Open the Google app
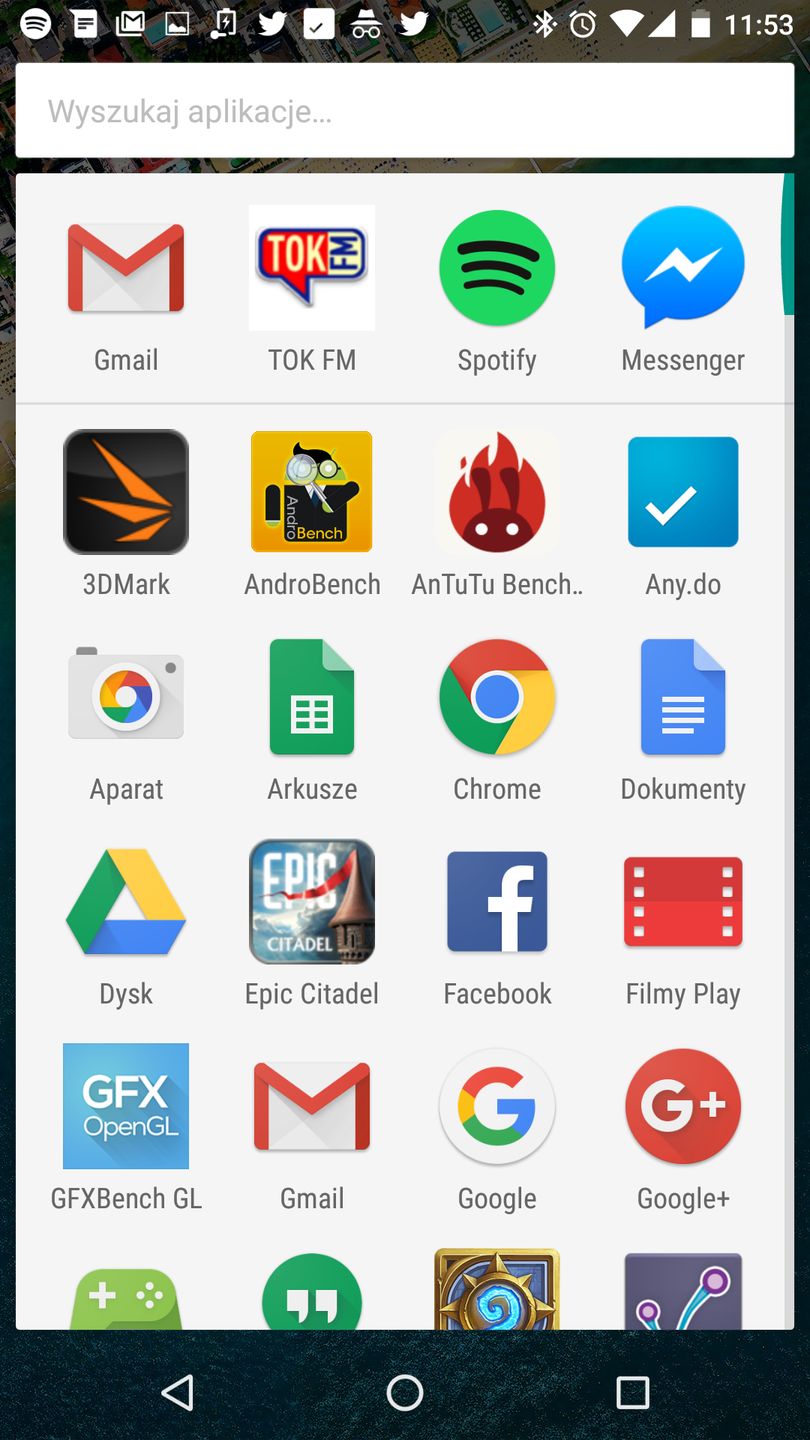The height and width of the screenshot is (1440, 810). click(497, 1106)
